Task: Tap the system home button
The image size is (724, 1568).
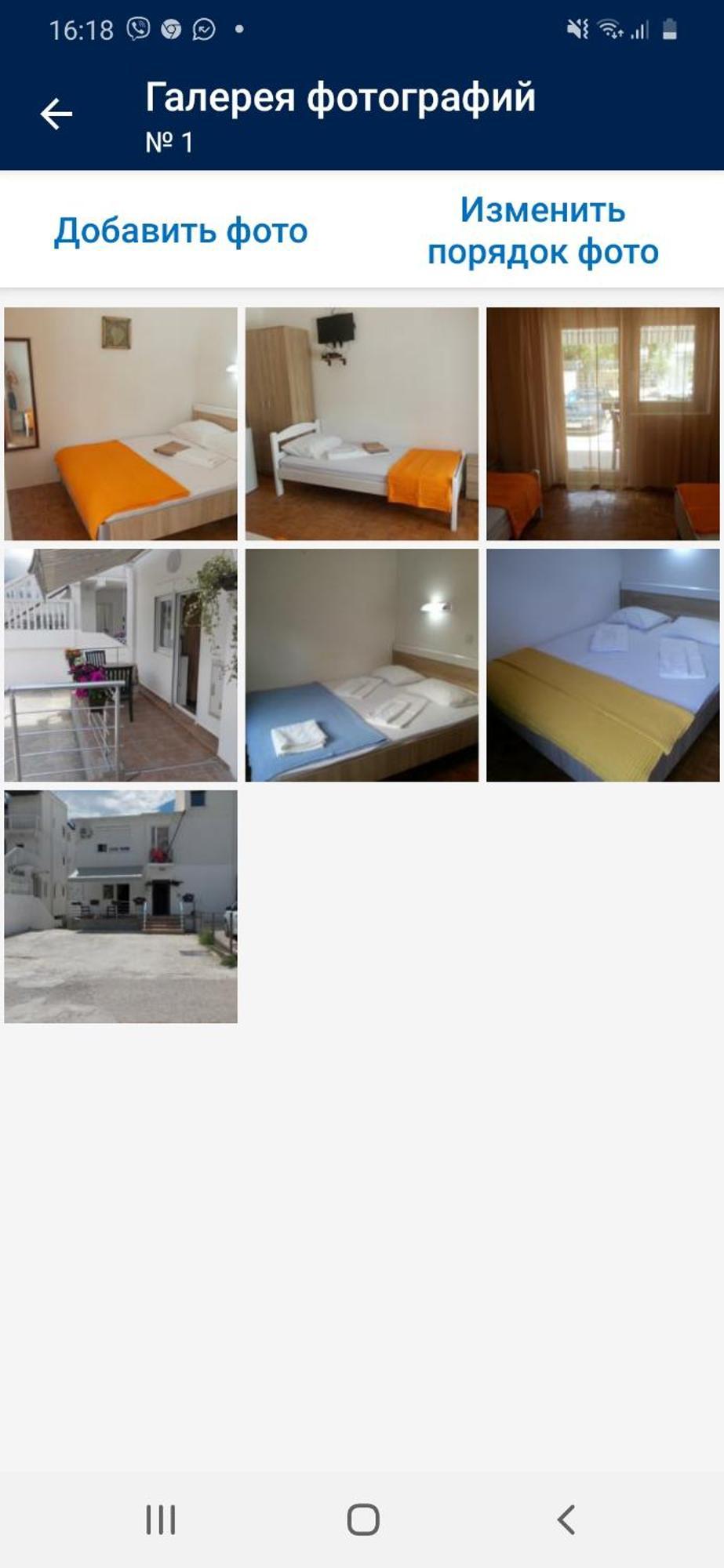Action: (362, 1519)
